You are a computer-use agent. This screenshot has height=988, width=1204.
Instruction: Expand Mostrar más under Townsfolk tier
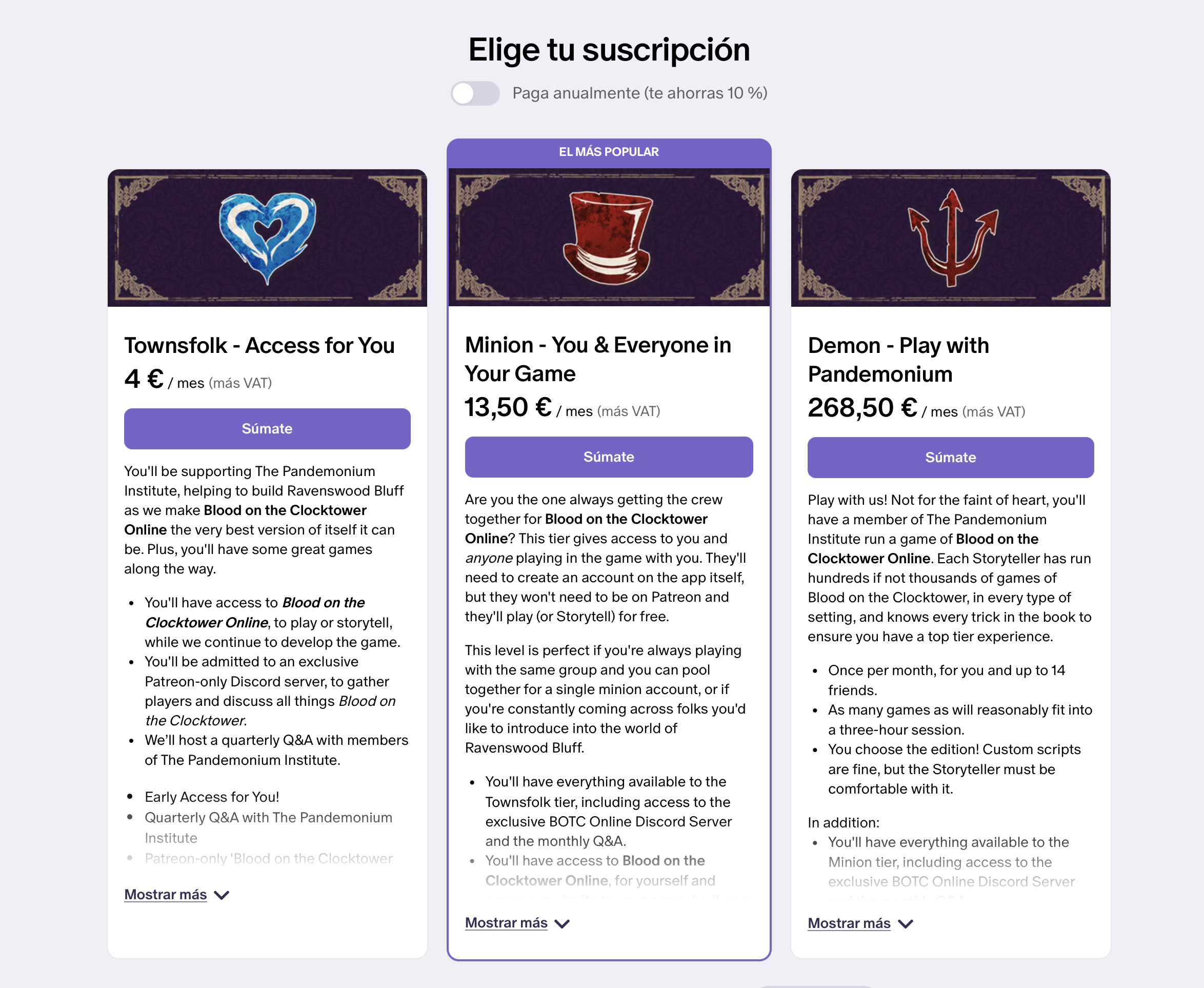coord(176,895)
